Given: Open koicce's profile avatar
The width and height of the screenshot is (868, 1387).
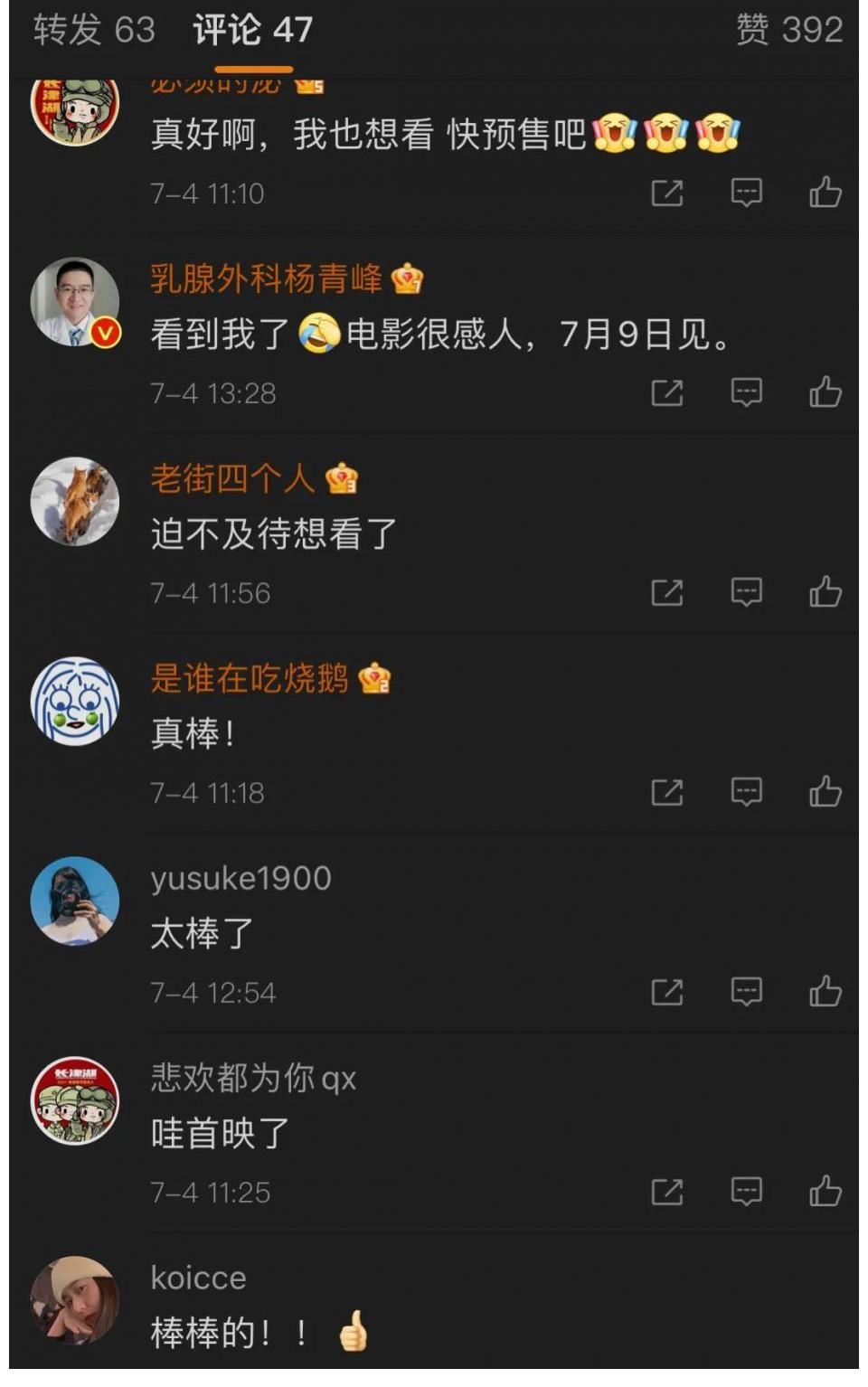Looking at the screenshot, I should 75,1300.
